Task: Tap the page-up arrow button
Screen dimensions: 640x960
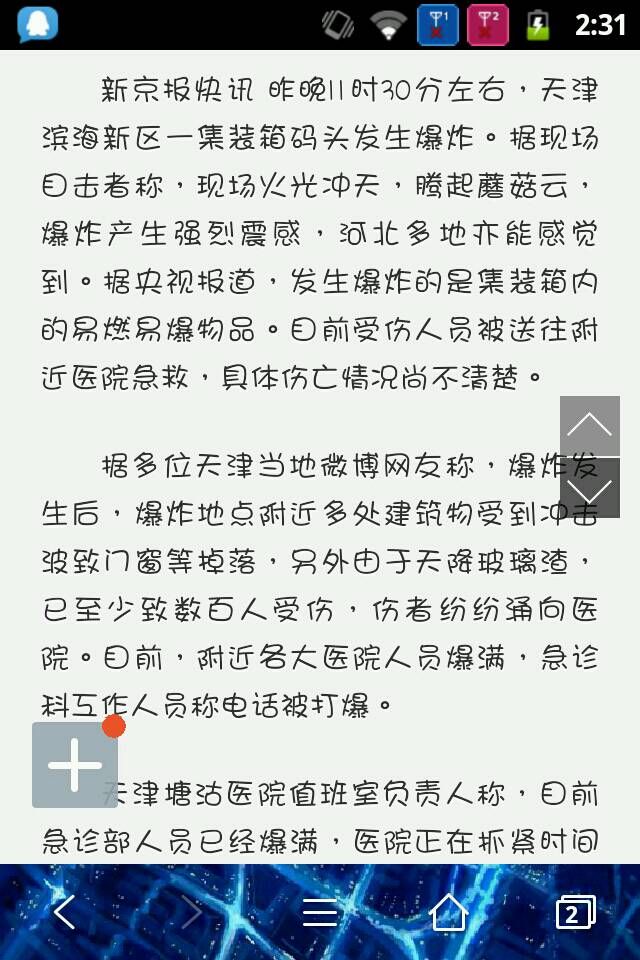Action: point(590,426)
